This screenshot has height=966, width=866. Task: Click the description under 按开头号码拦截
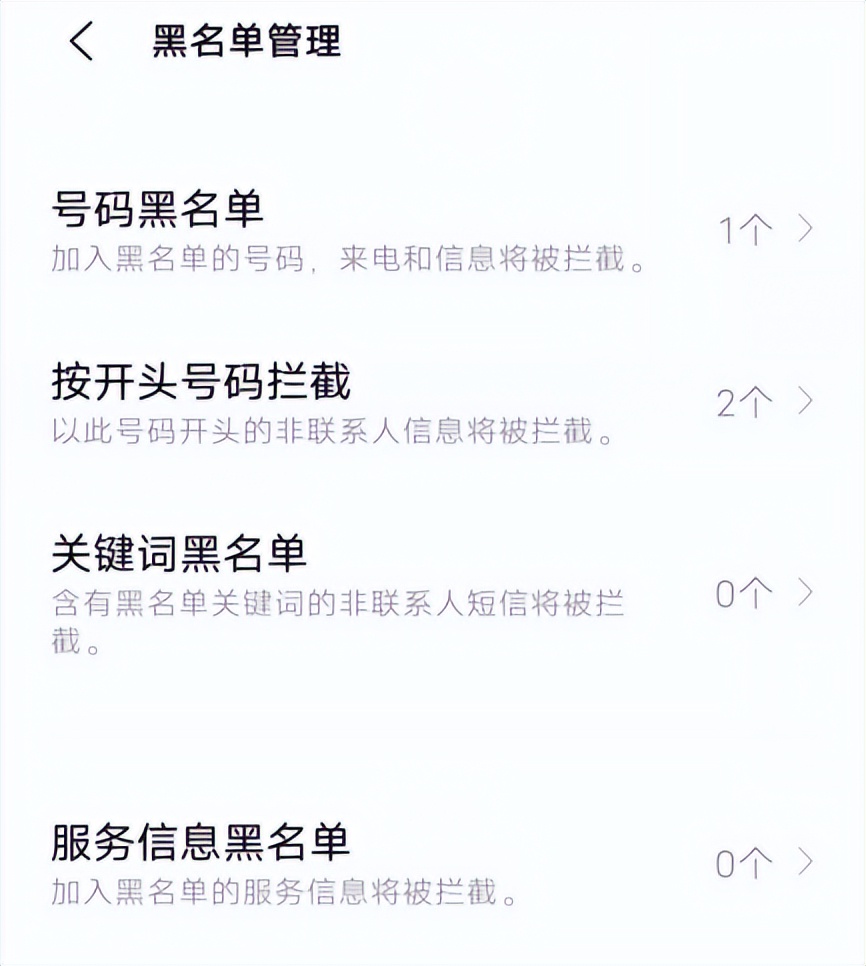[335, 428]
